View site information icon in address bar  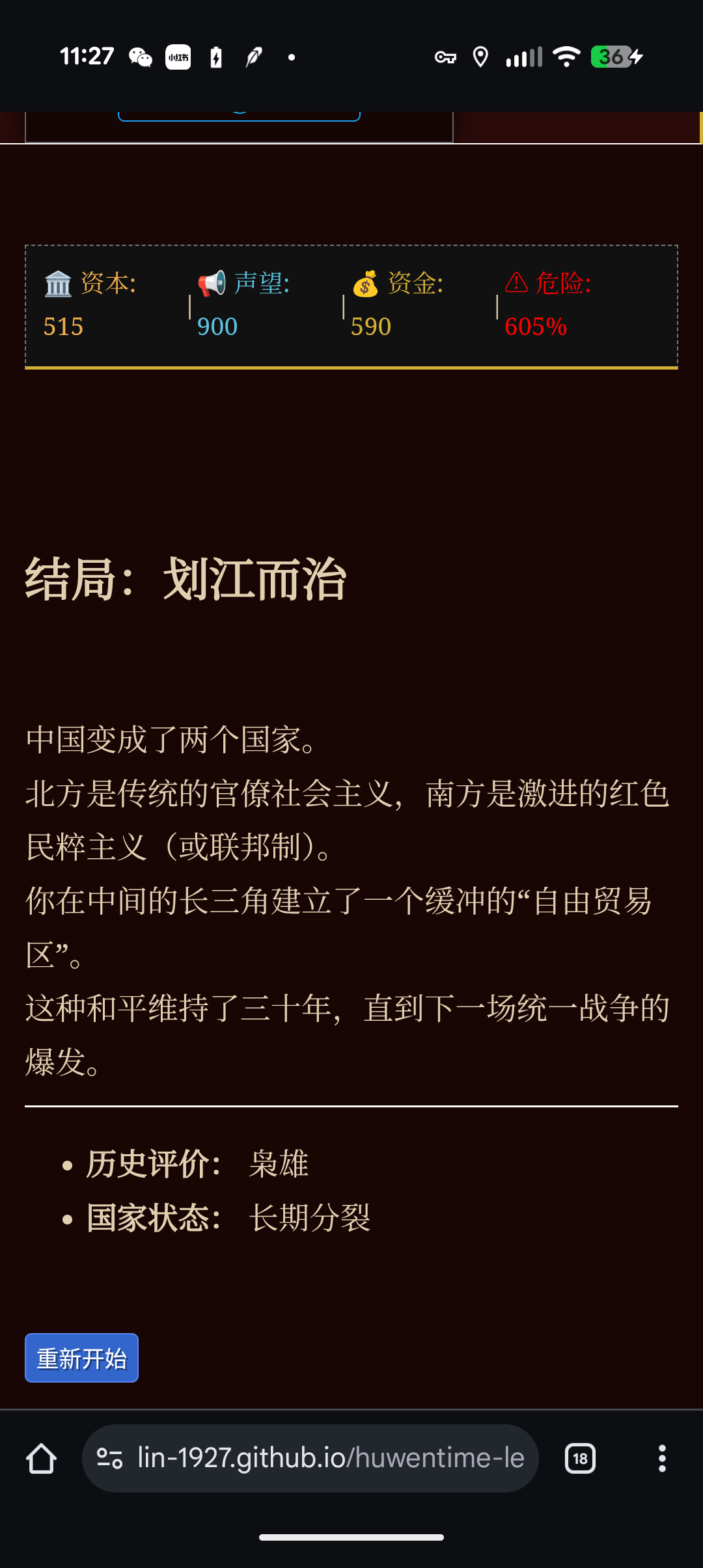coord(109,1458)
